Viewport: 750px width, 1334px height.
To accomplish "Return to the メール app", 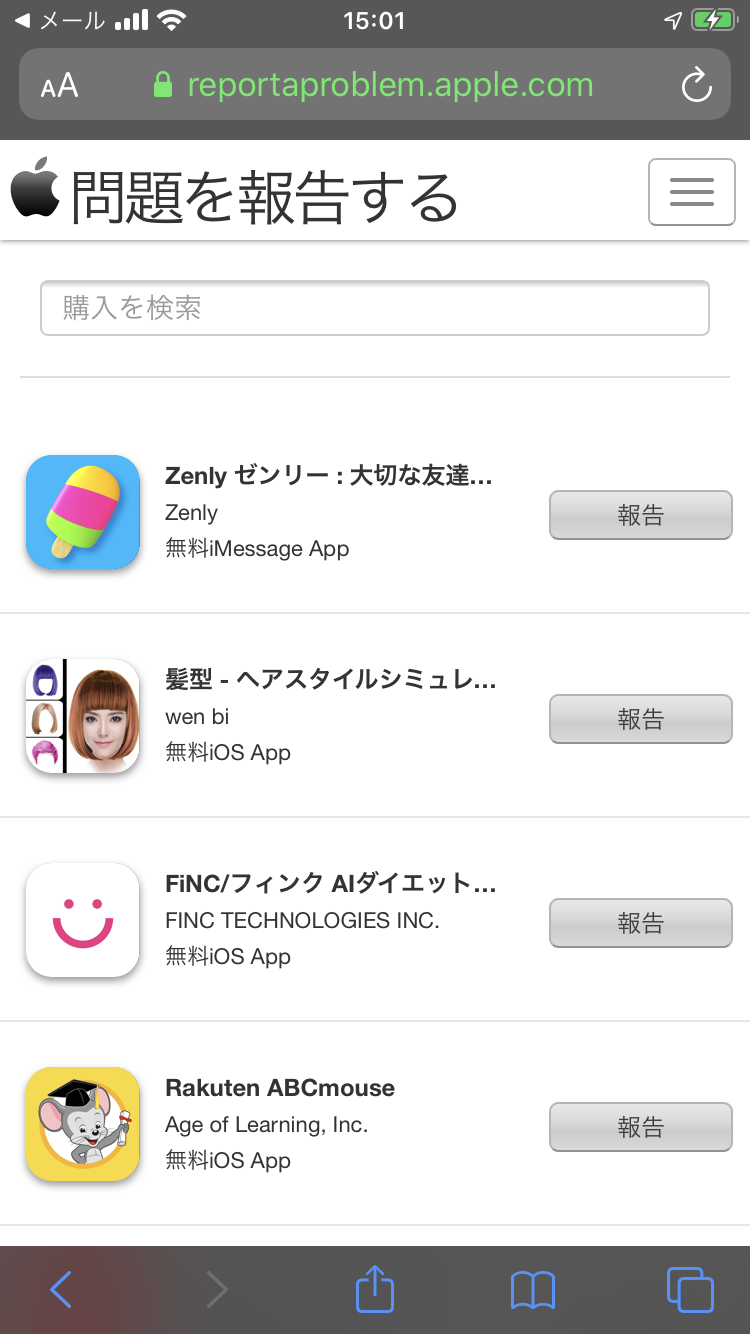I will (x=58, y=20).
